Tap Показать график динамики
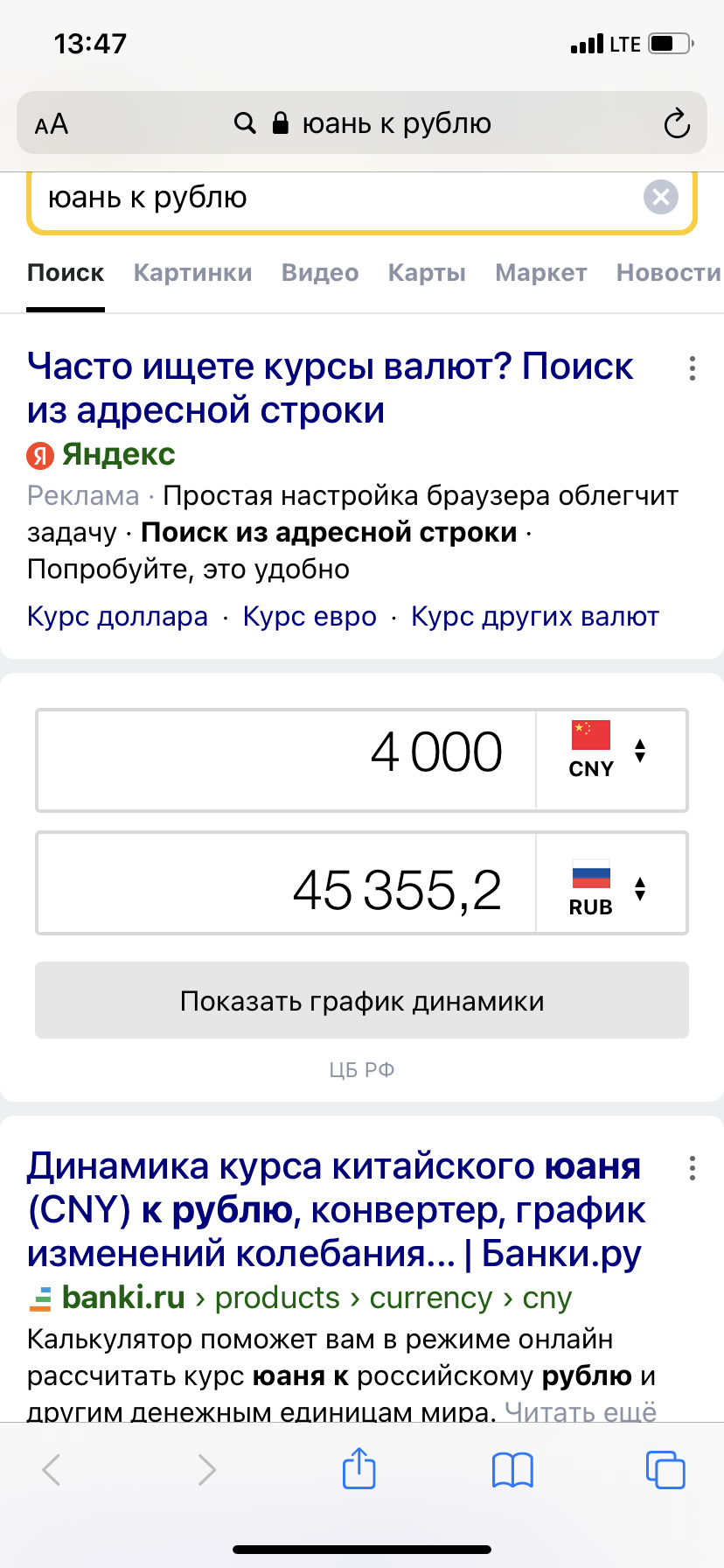This screenshot has width=724, height=1568. pos(362,1001)
